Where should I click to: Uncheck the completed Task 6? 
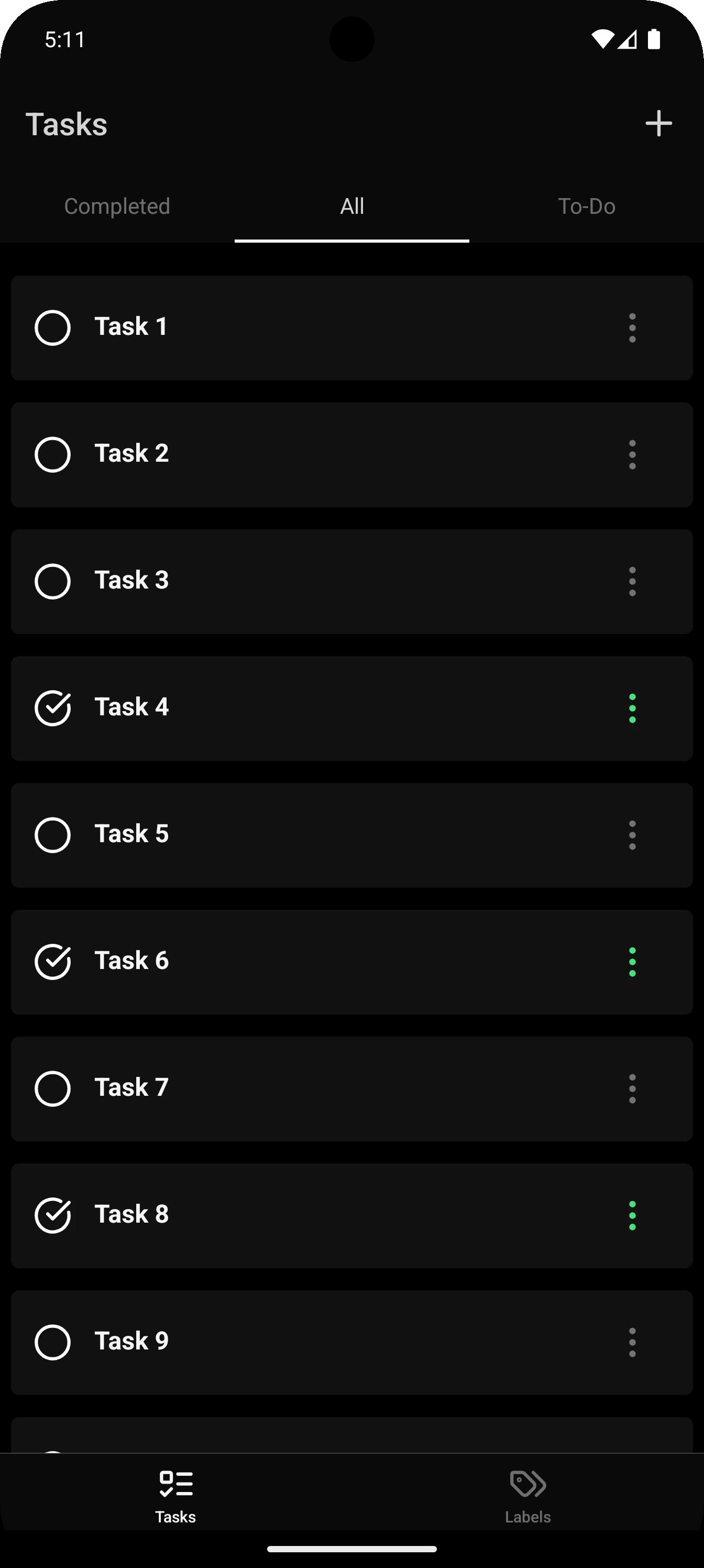click(x=53, y=962)
